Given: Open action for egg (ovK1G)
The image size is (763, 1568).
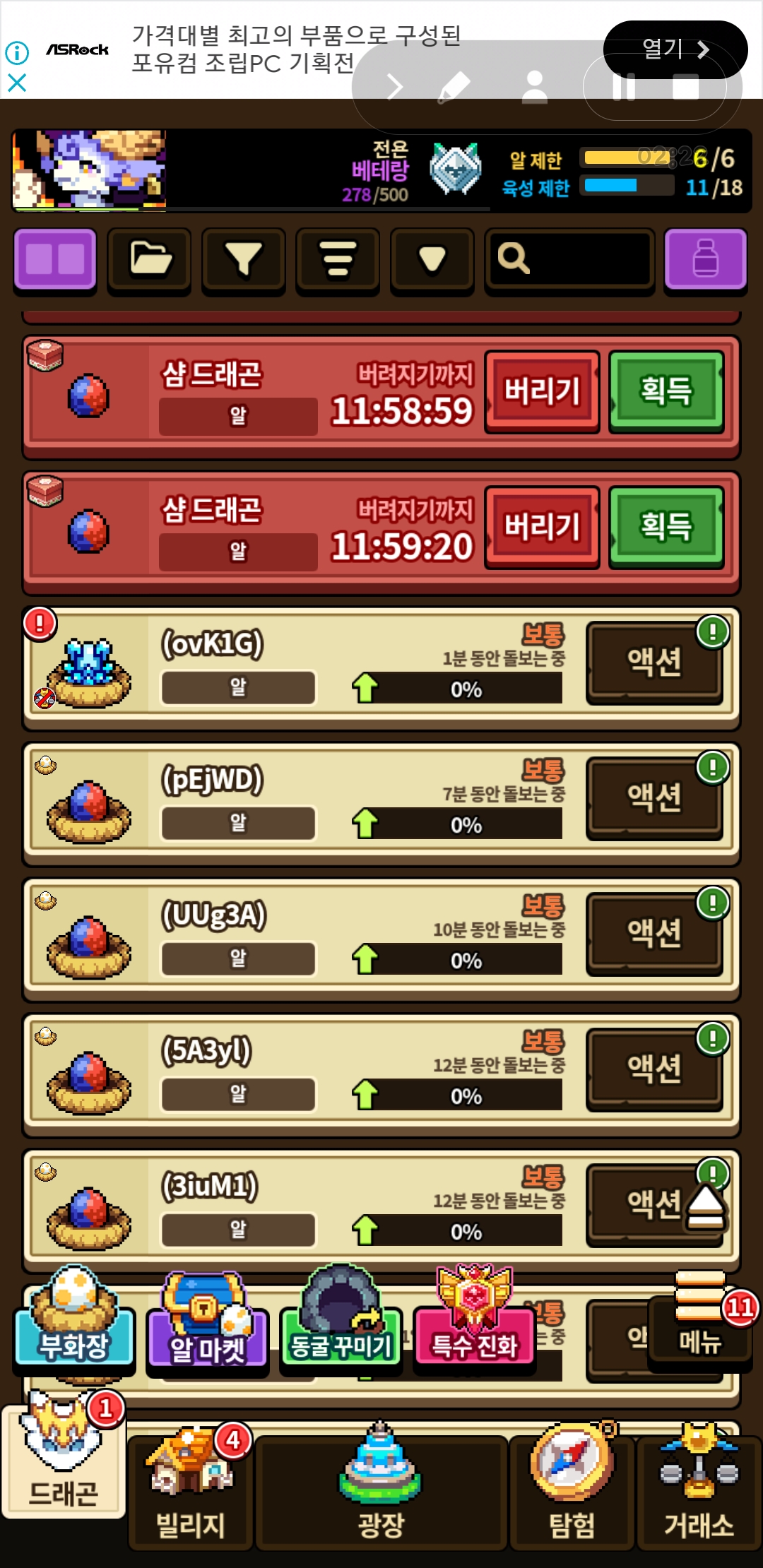Looking at the screenshot, I should coord(654,663).
